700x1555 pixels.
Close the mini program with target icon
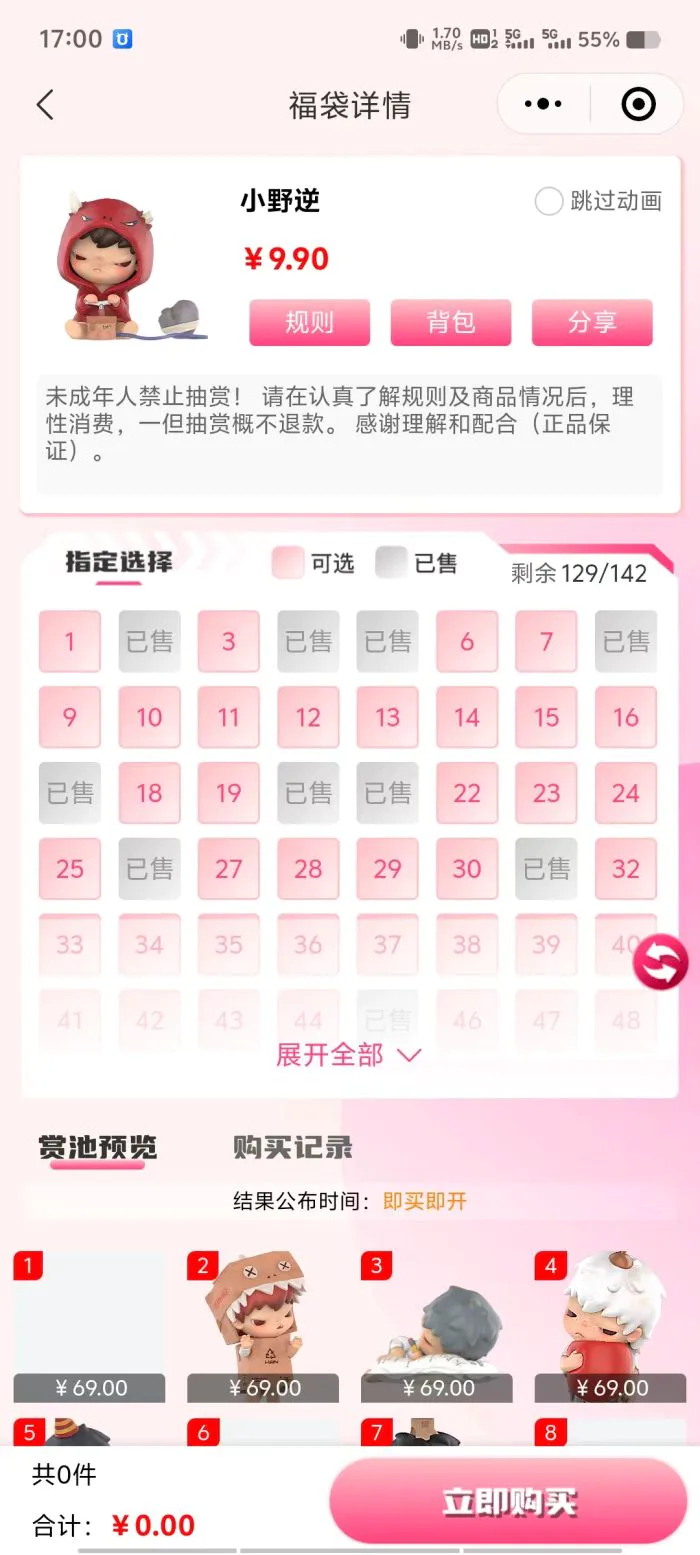[x=638, y=104]
